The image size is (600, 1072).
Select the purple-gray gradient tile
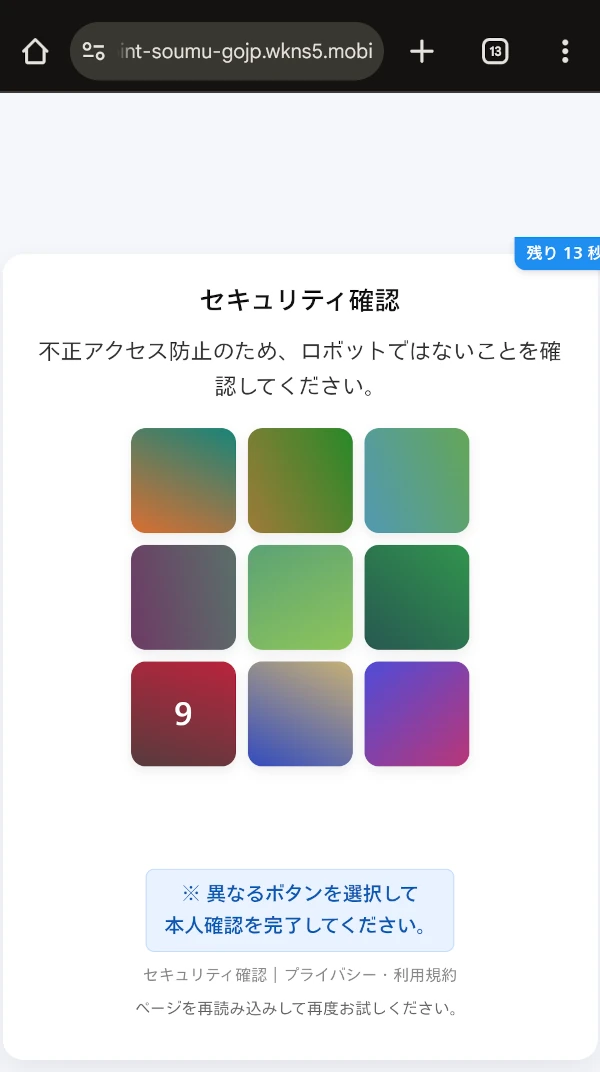[183, 597]
